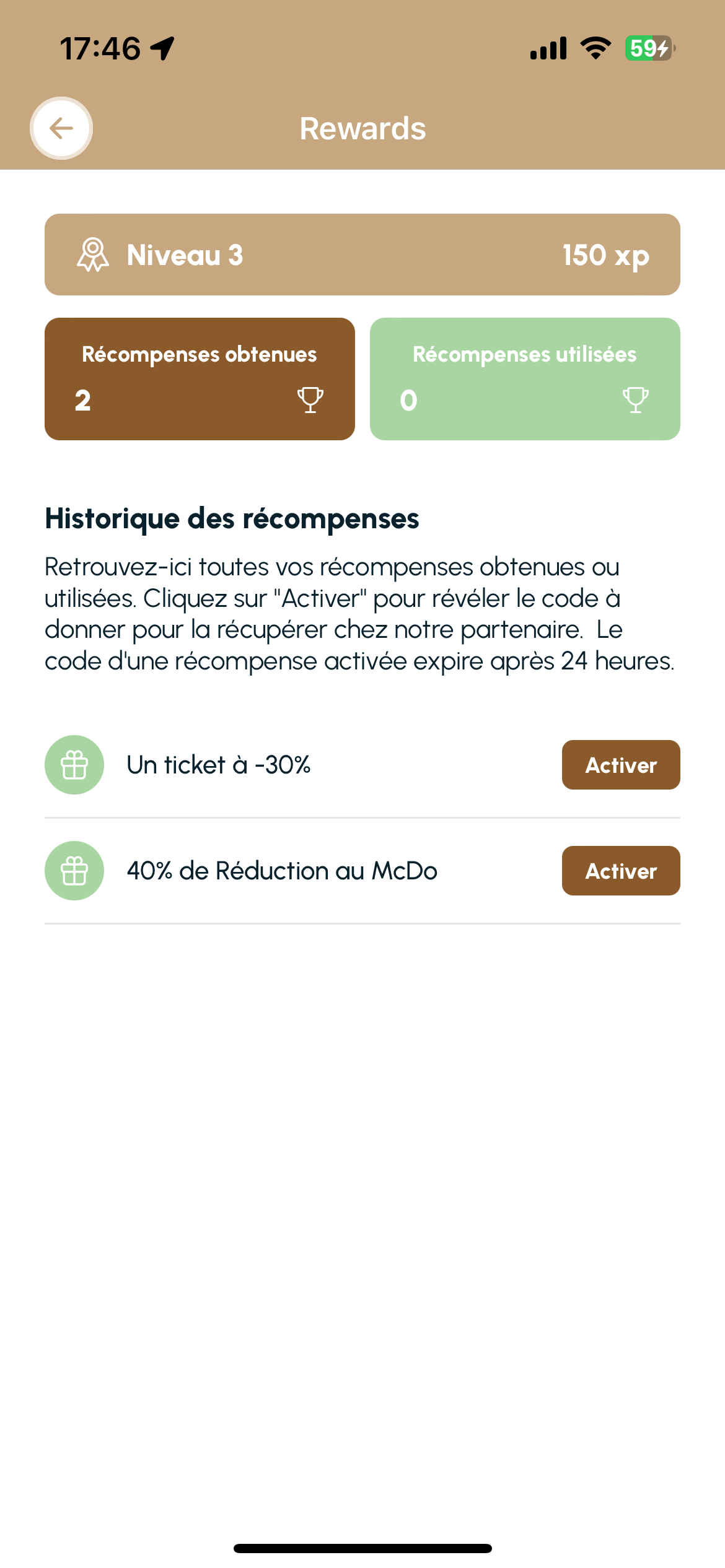Activate the "Un ticket à -30%" reward

pyautogui.click(x=621, y=765)
